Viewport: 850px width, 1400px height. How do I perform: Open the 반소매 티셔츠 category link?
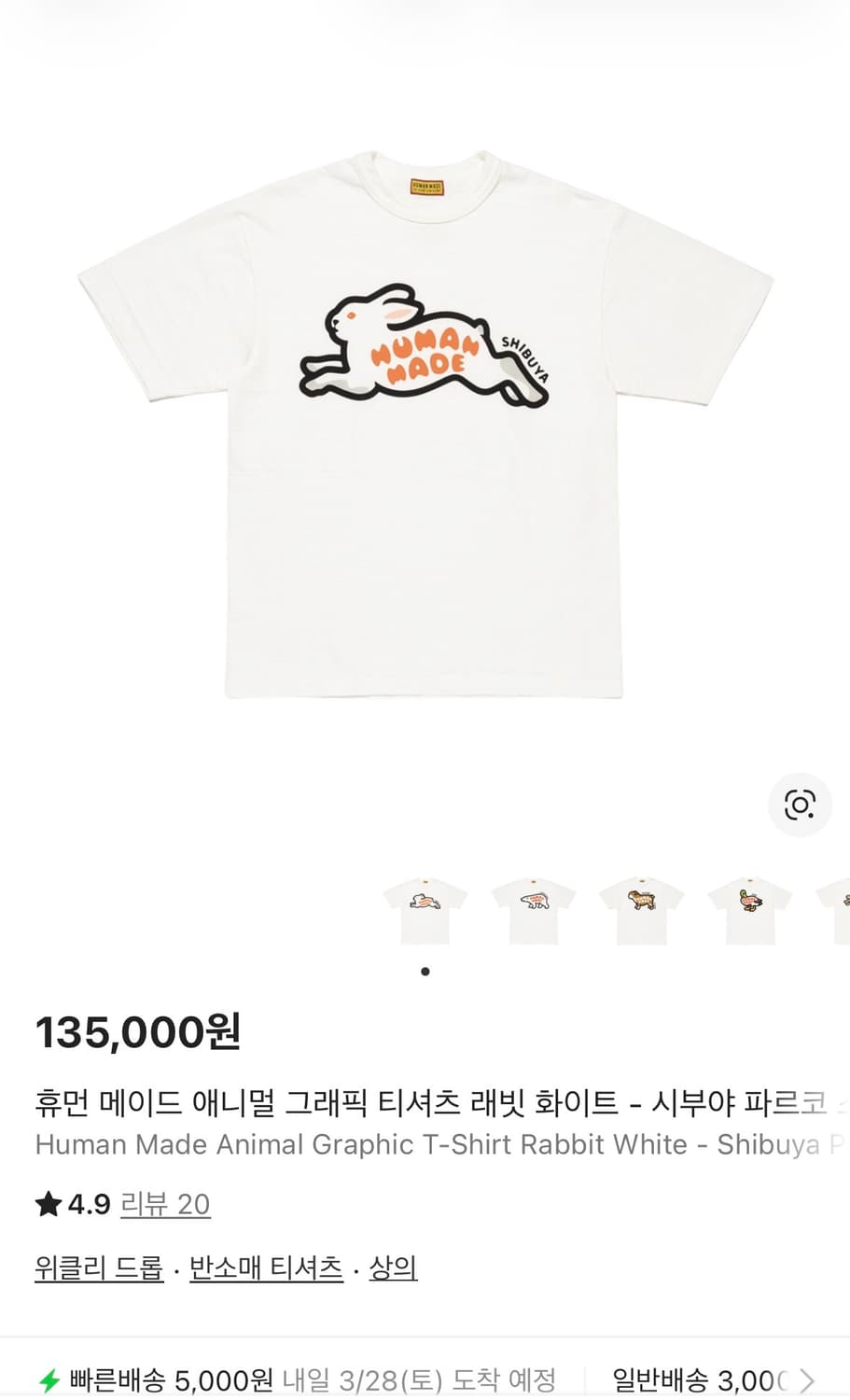click(264, 1268)
